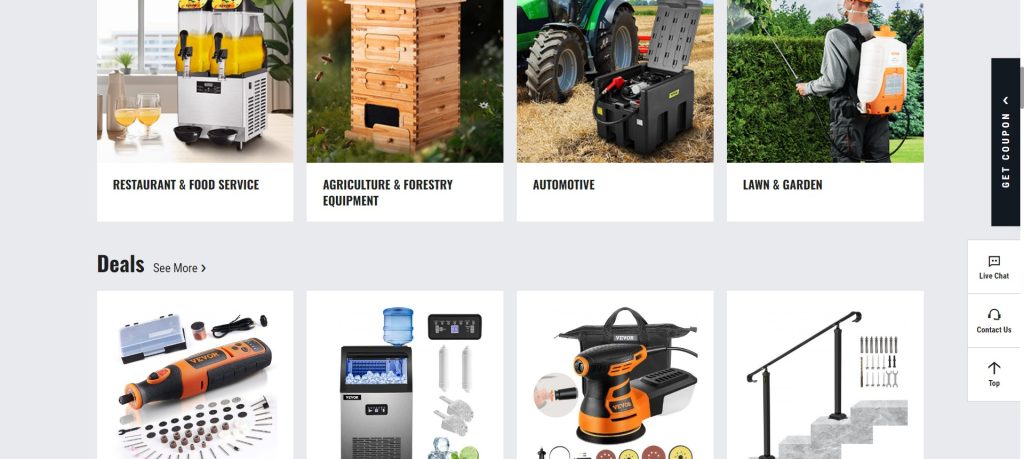Jump back to Top of page

coord(993,374)
